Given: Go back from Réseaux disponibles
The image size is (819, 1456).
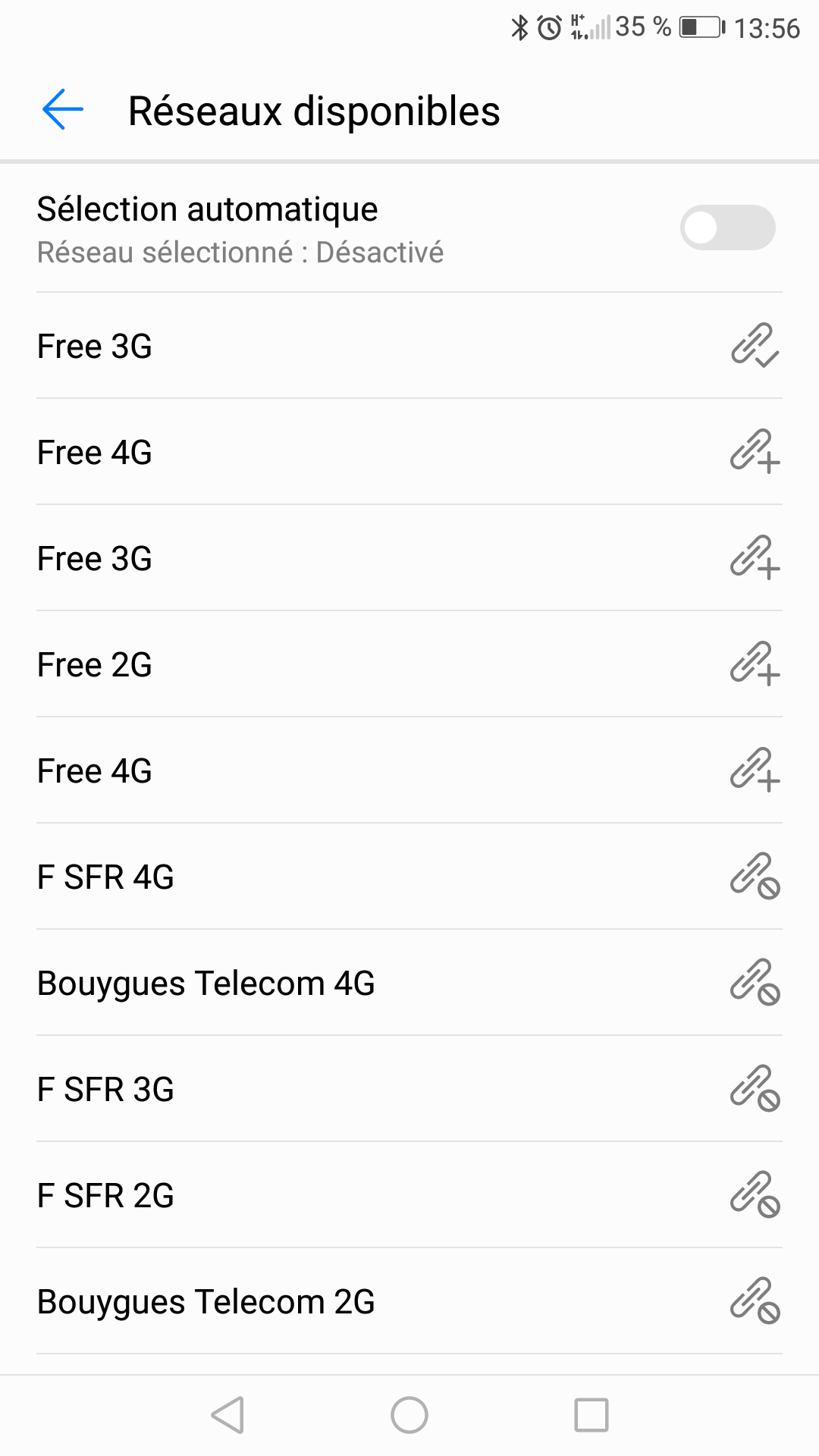Looking at the screenshot, I should click(63, 110).
